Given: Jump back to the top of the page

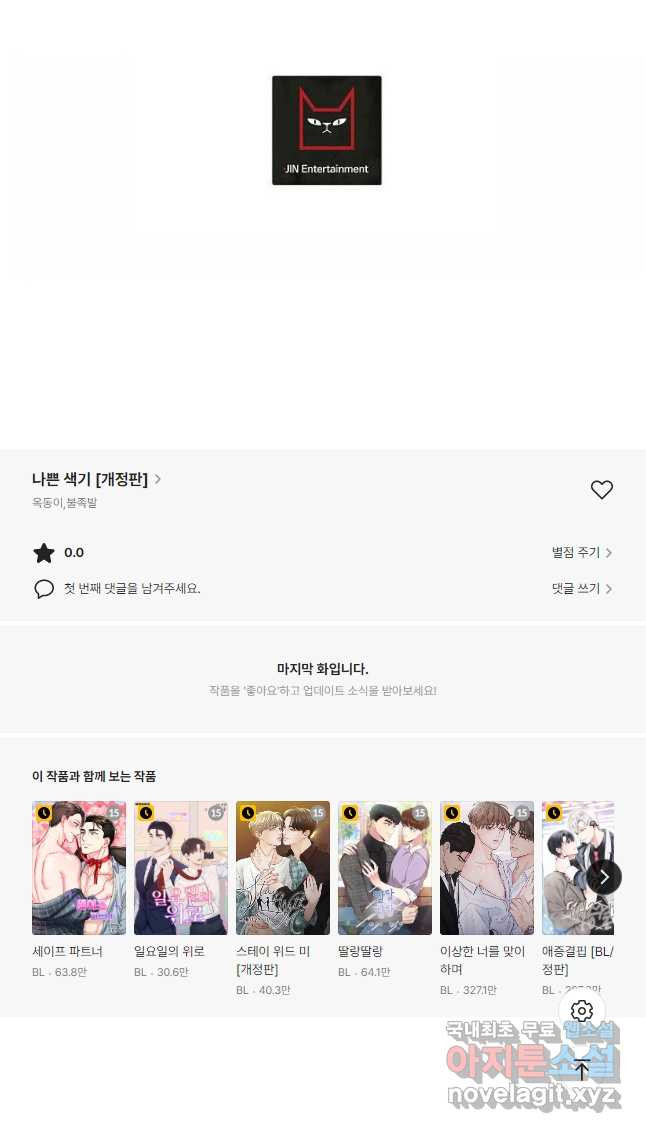Looking at the screenshot, I should [582, 1069].
